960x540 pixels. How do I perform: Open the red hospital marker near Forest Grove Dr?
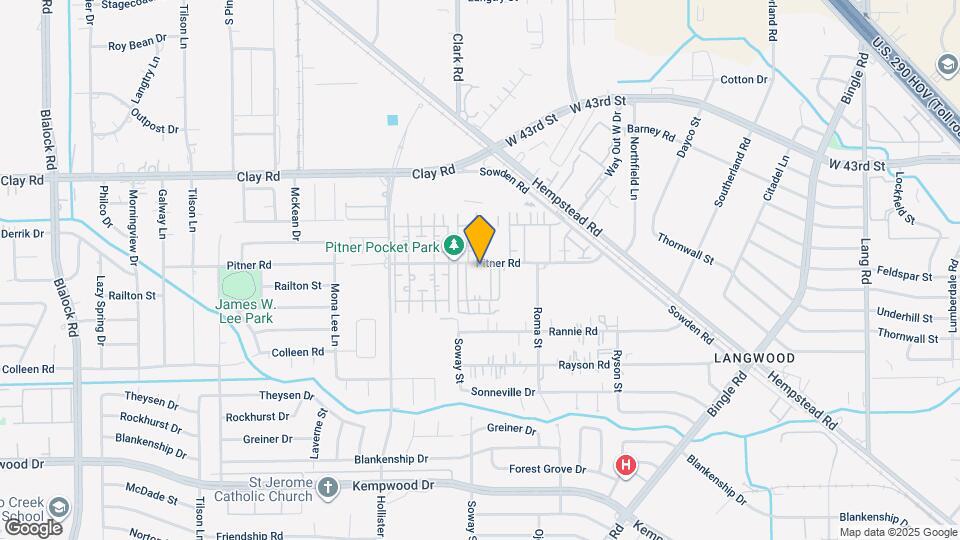627,465
